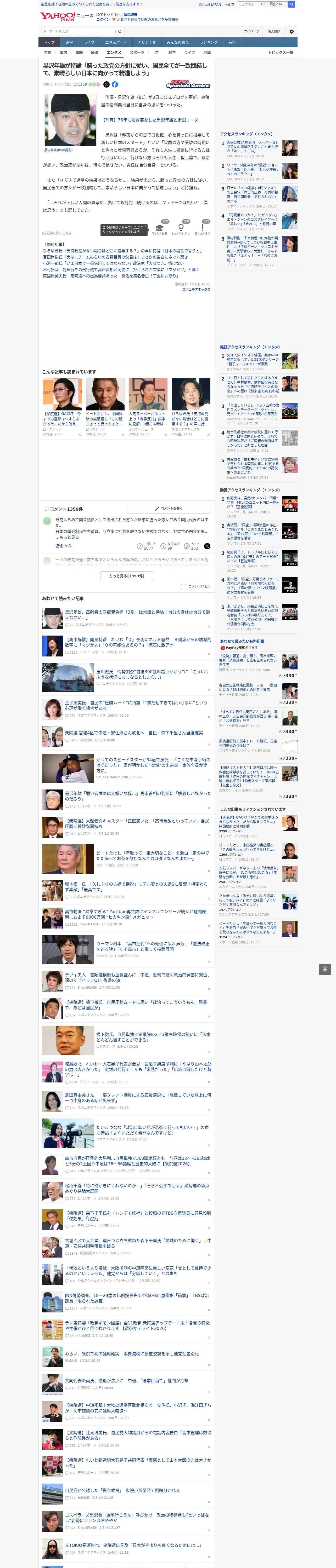
Task: Share the article on Facebook
Action: (x=115, y=85)
